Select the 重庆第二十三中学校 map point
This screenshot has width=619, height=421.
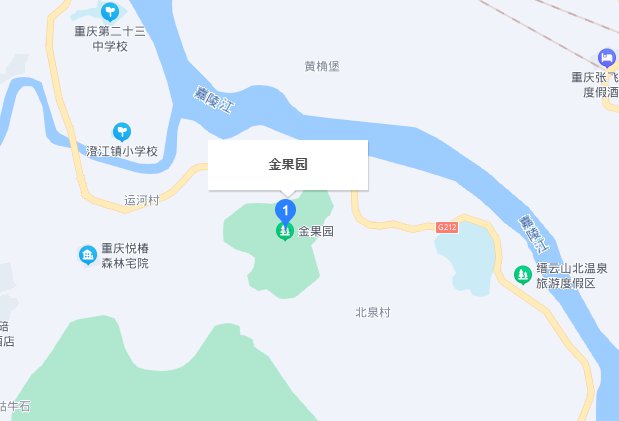[x=110, y=13]
